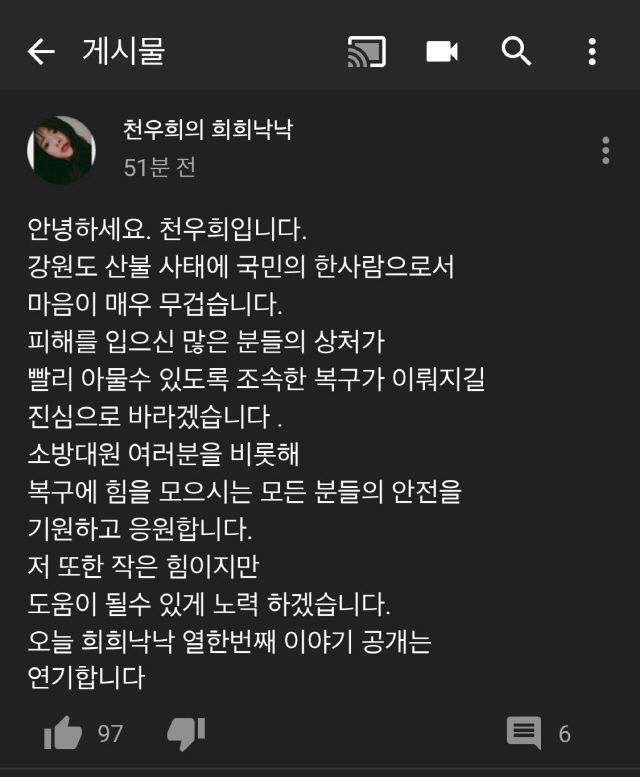The width and height of the screenshot is (640, 777).
Task: Open the video camera to create a video
Action: (x=441, y=51)
